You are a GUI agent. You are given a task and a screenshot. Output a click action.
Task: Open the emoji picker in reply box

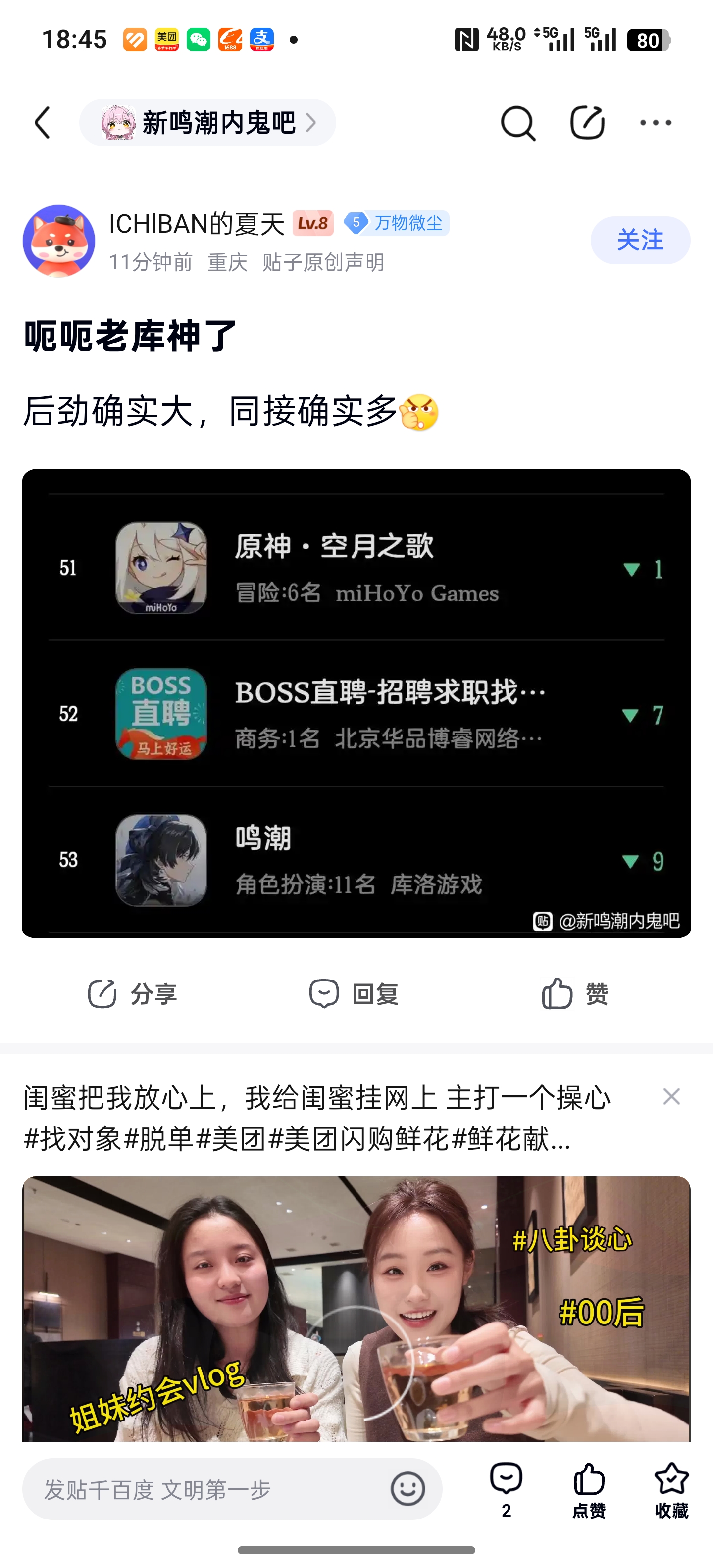tap(408, 1489)
